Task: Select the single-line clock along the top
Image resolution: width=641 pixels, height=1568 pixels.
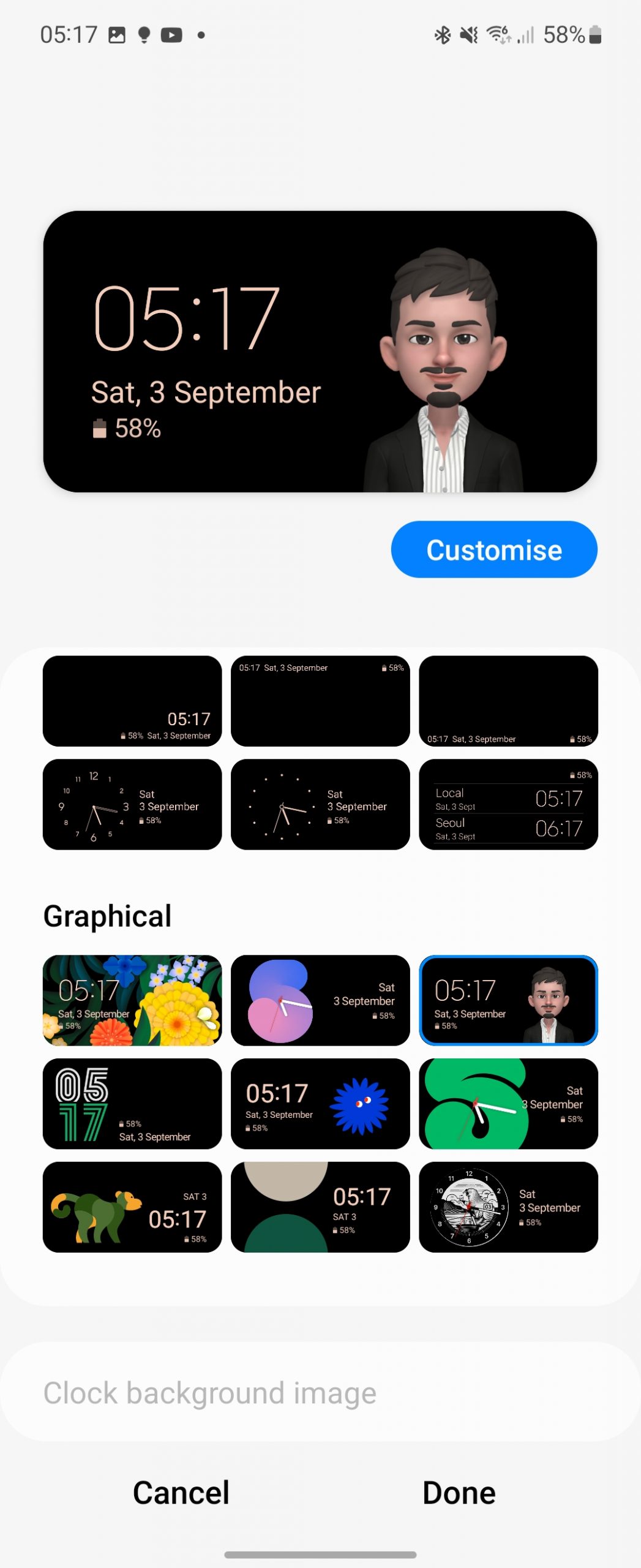Action: 320,701
